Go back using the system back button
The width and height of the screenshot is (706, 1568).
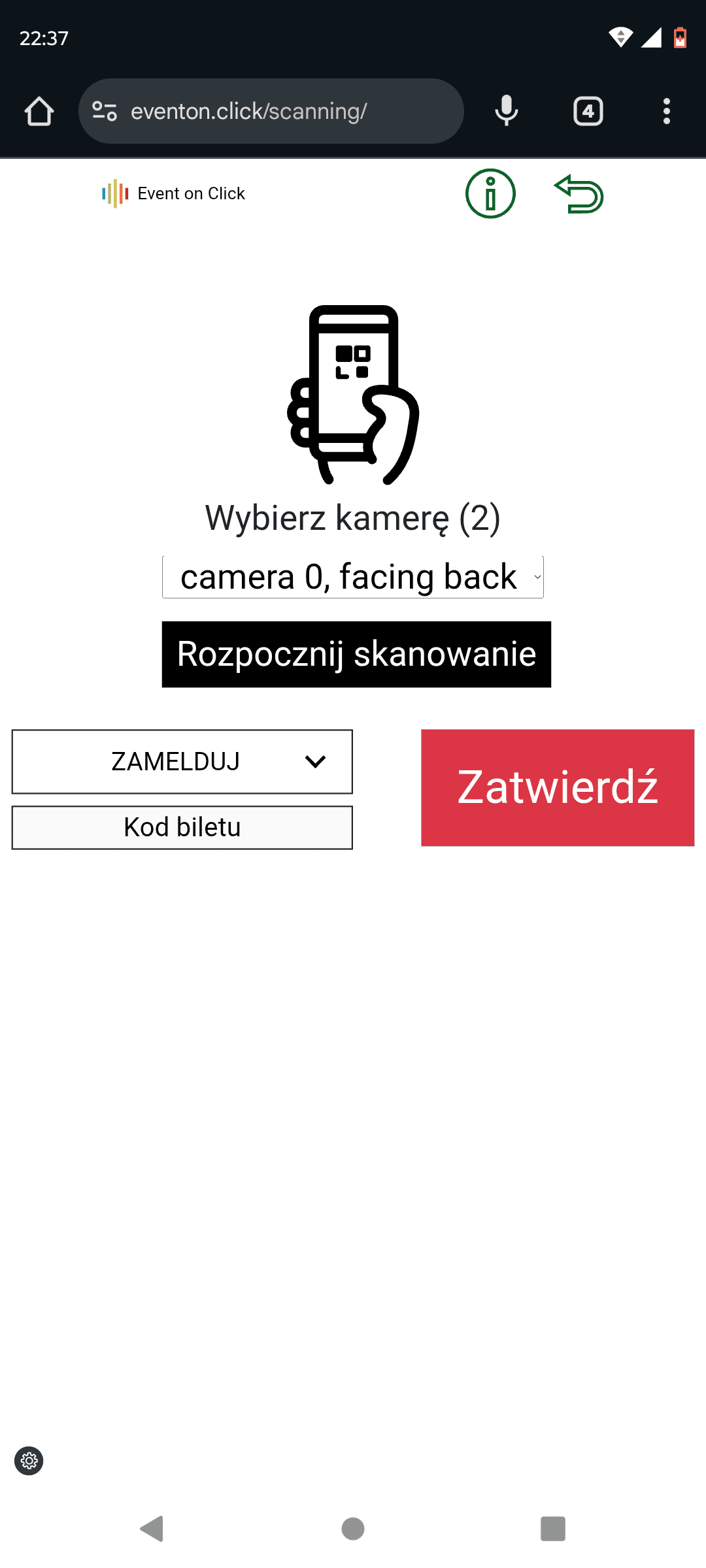coord(152,1528)
